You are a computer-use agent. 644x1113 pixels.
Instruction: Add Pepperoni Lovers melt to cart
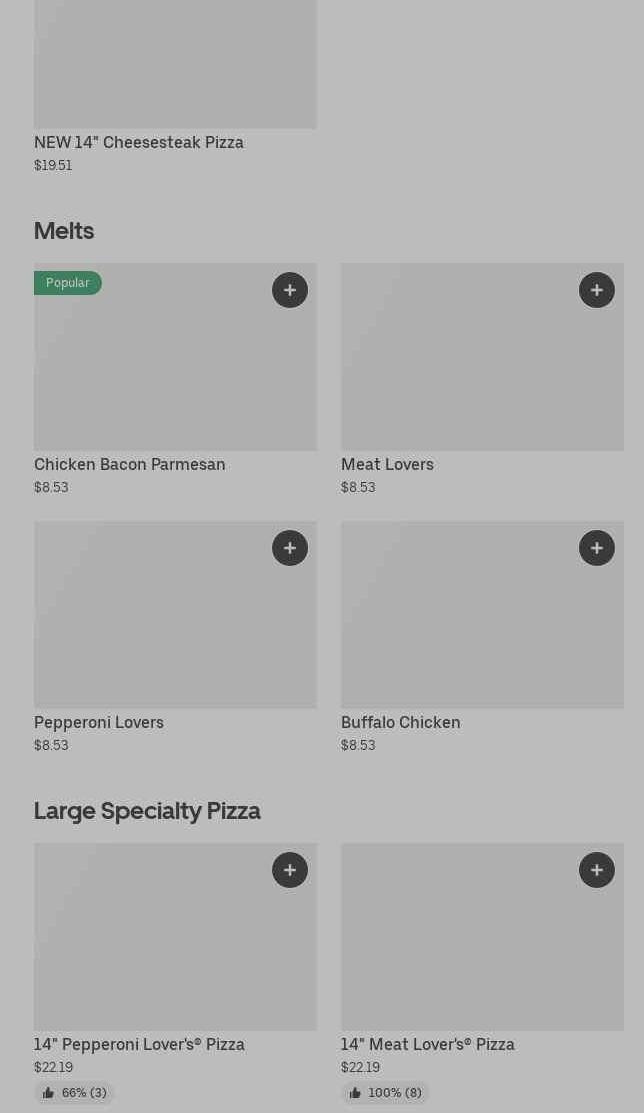[x=290, y=548]
